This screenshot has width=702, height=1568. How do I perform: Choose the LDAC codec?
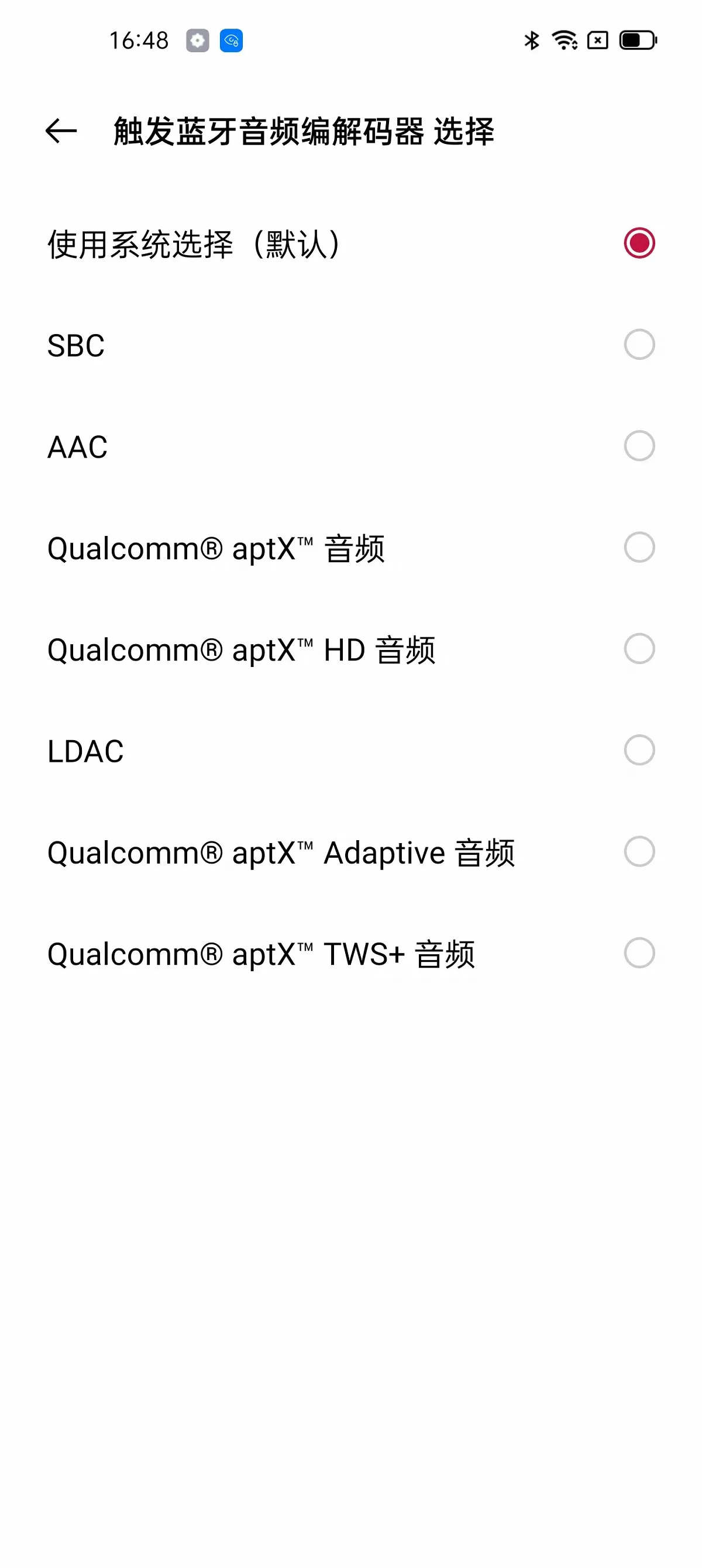coord(350,751)
